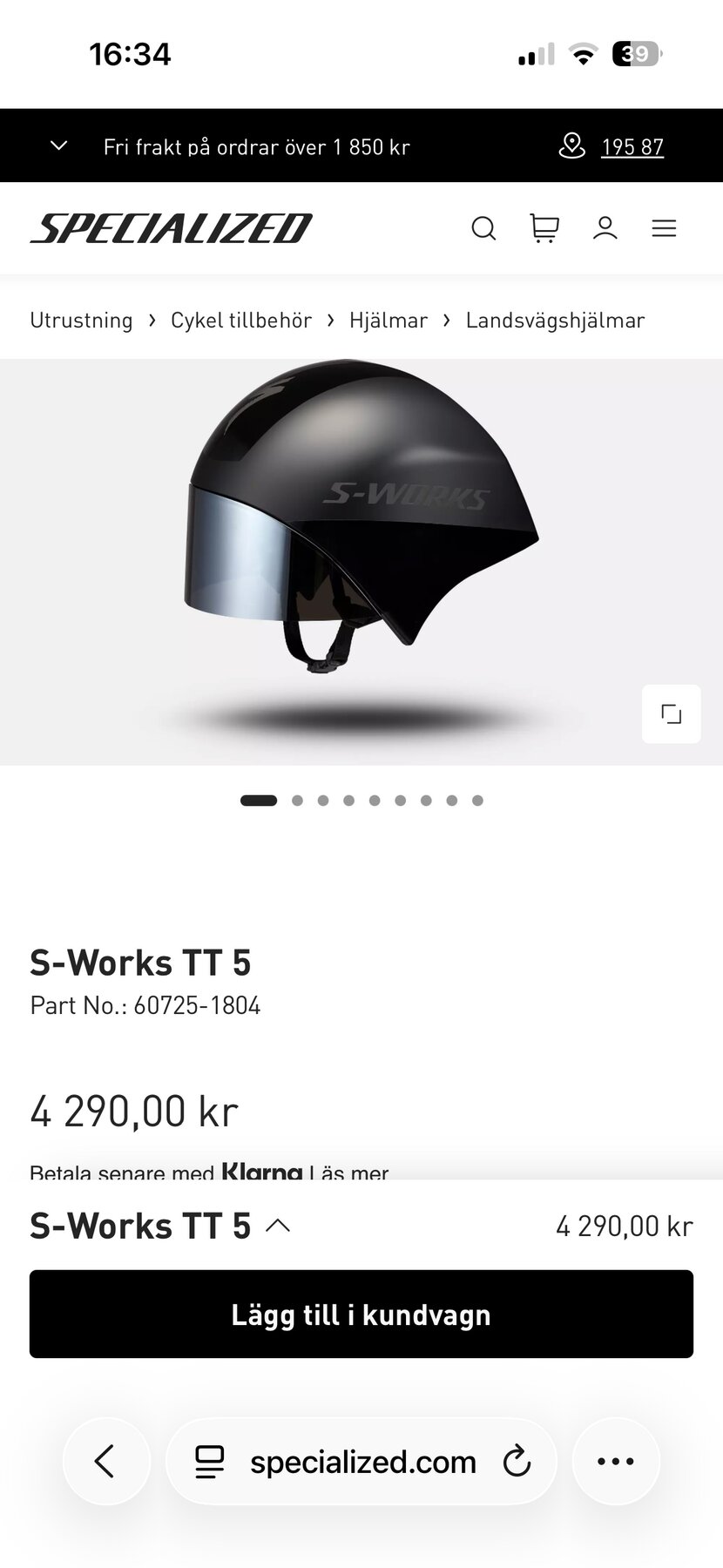Reload the specialized.com page
Viewport: 723px width, 1568px height.
click(517, 1461)
